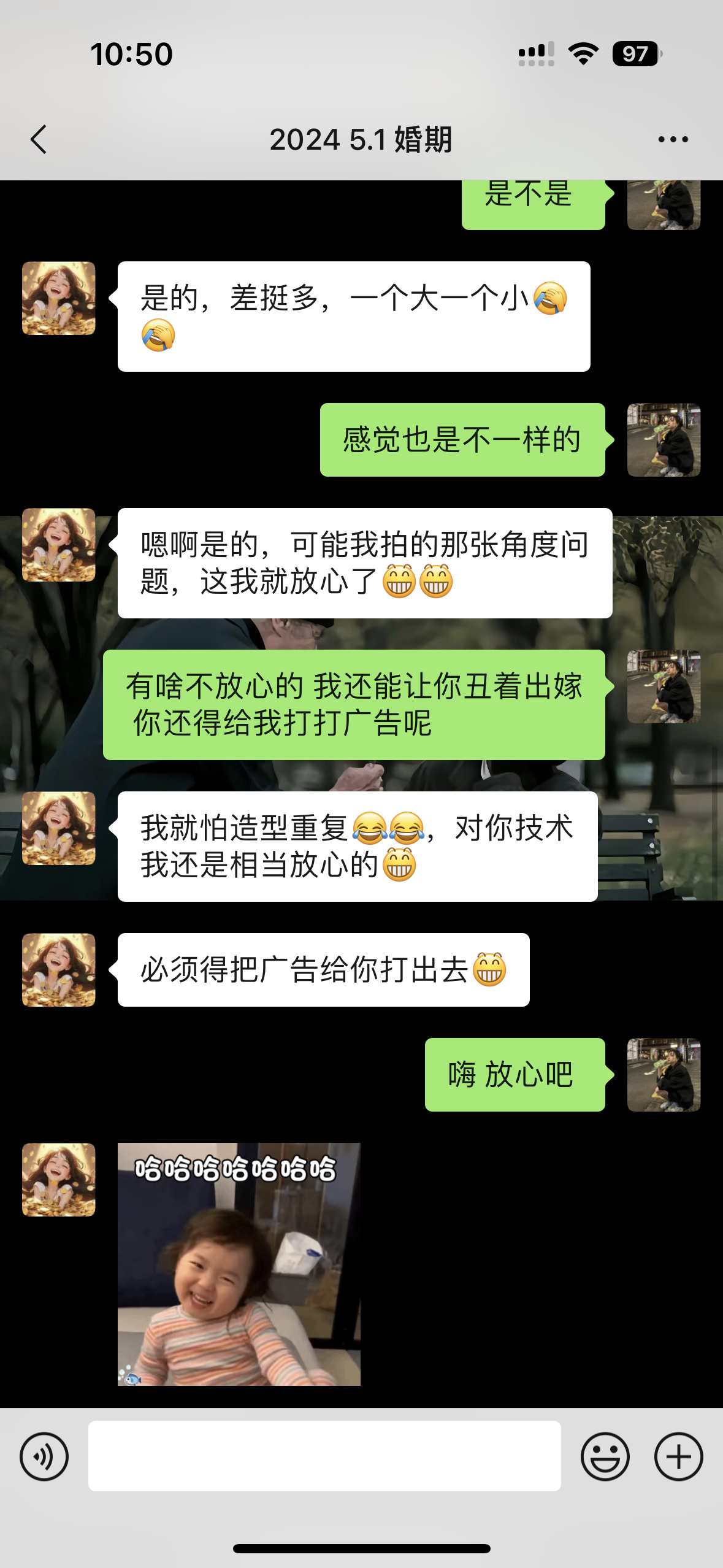The image size is (723, 1568).
Task: Switch to voice message input
Action: click(x=44, y=1456)
